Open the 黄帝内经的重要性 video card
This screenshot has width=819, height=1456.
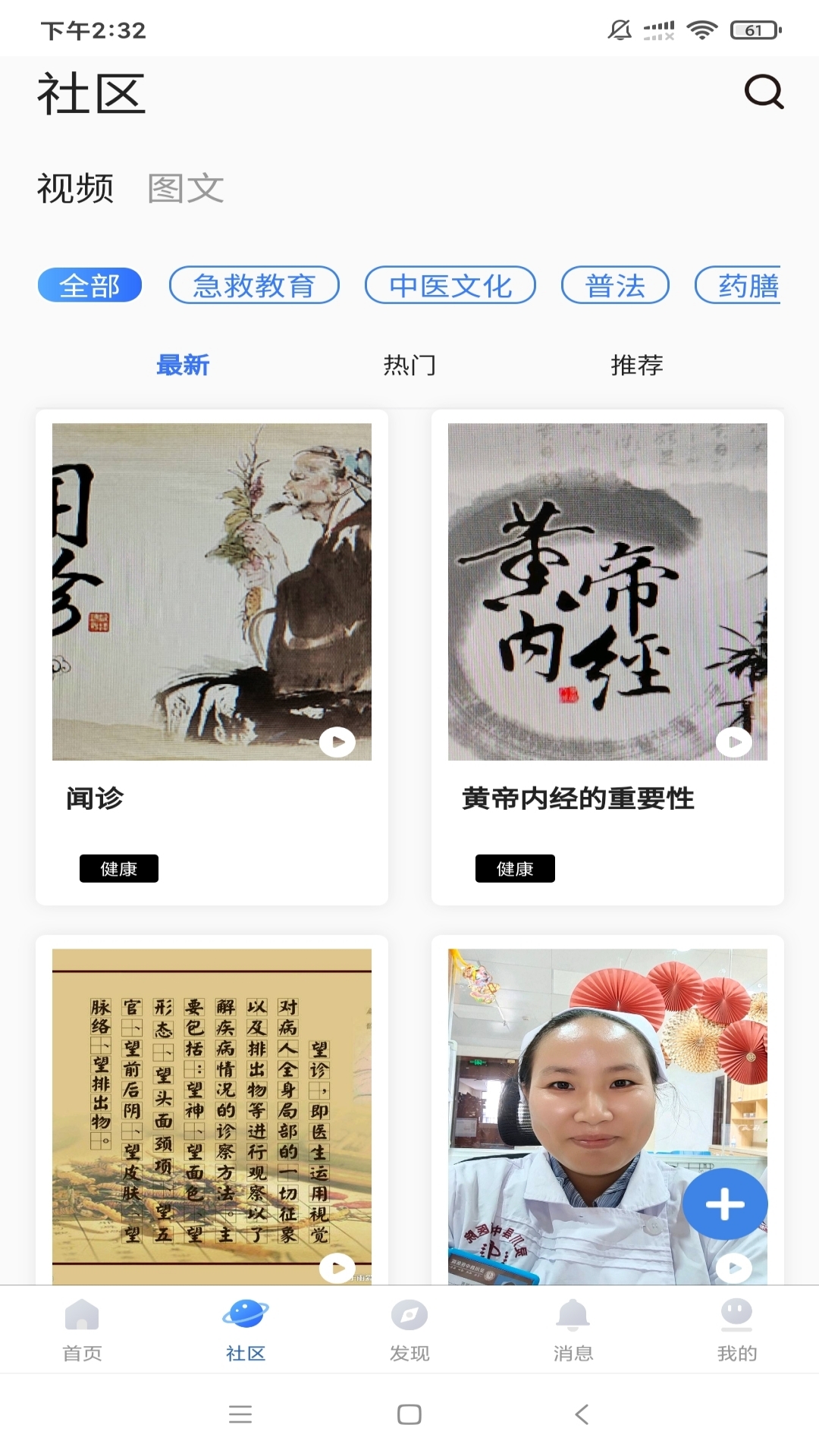[607, 657]
